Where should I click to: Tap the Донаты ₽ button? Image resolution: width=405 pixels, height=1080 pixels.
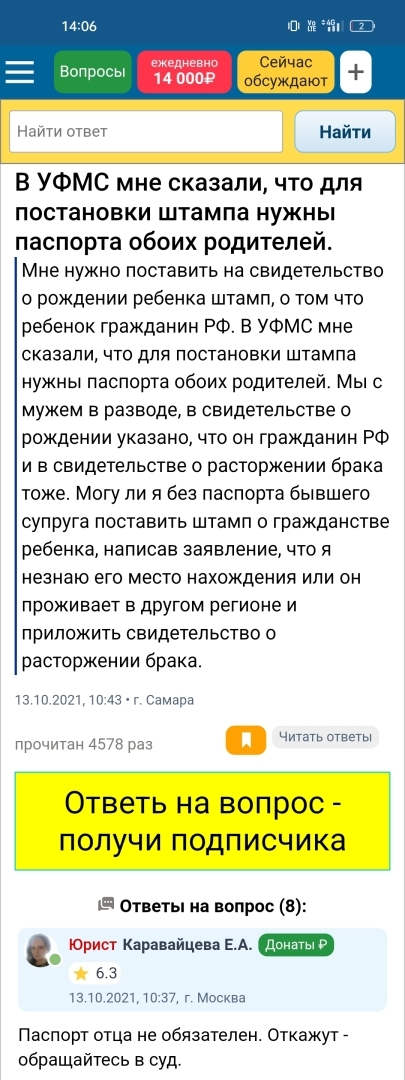point(296,945)
